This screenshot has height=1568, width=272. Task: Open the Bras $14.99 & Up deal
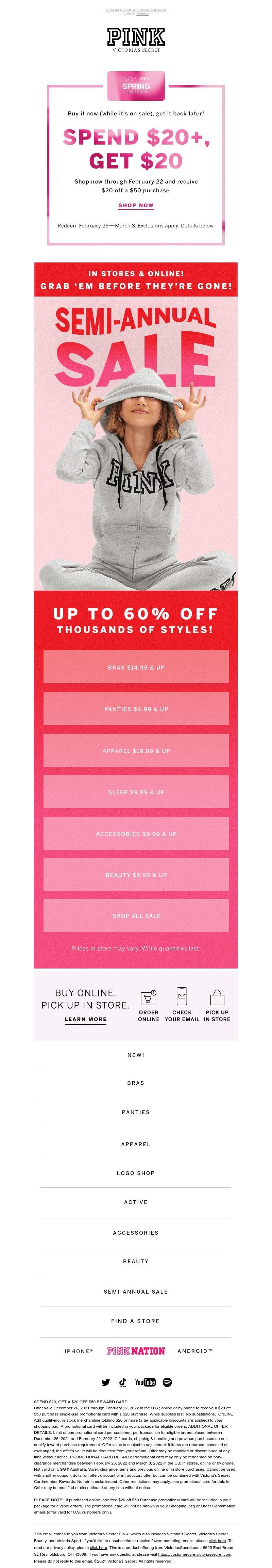(x=136, y=667)
